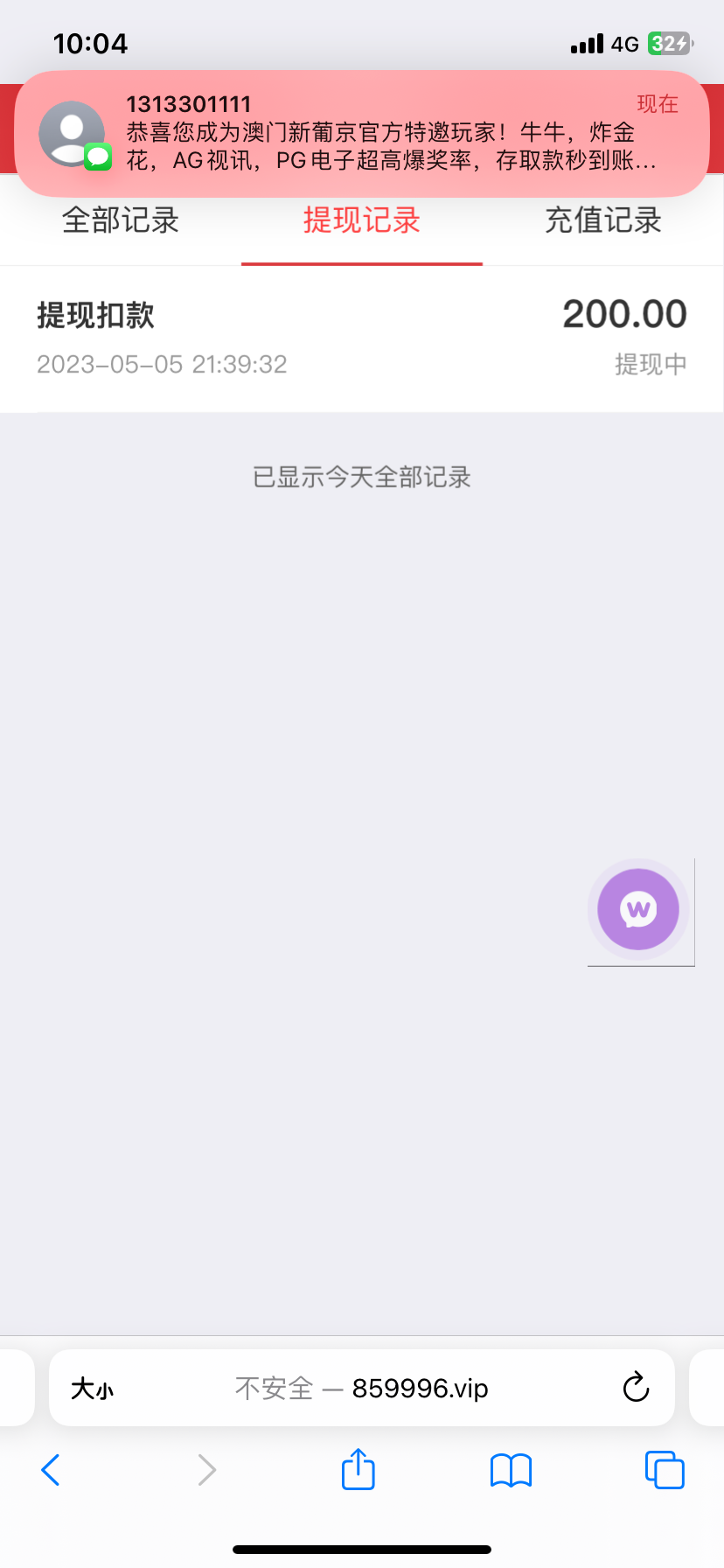The image size is (724, 1568).
Task: Tap the red underline indicator under 提现记录
Action: coord(362,262)
